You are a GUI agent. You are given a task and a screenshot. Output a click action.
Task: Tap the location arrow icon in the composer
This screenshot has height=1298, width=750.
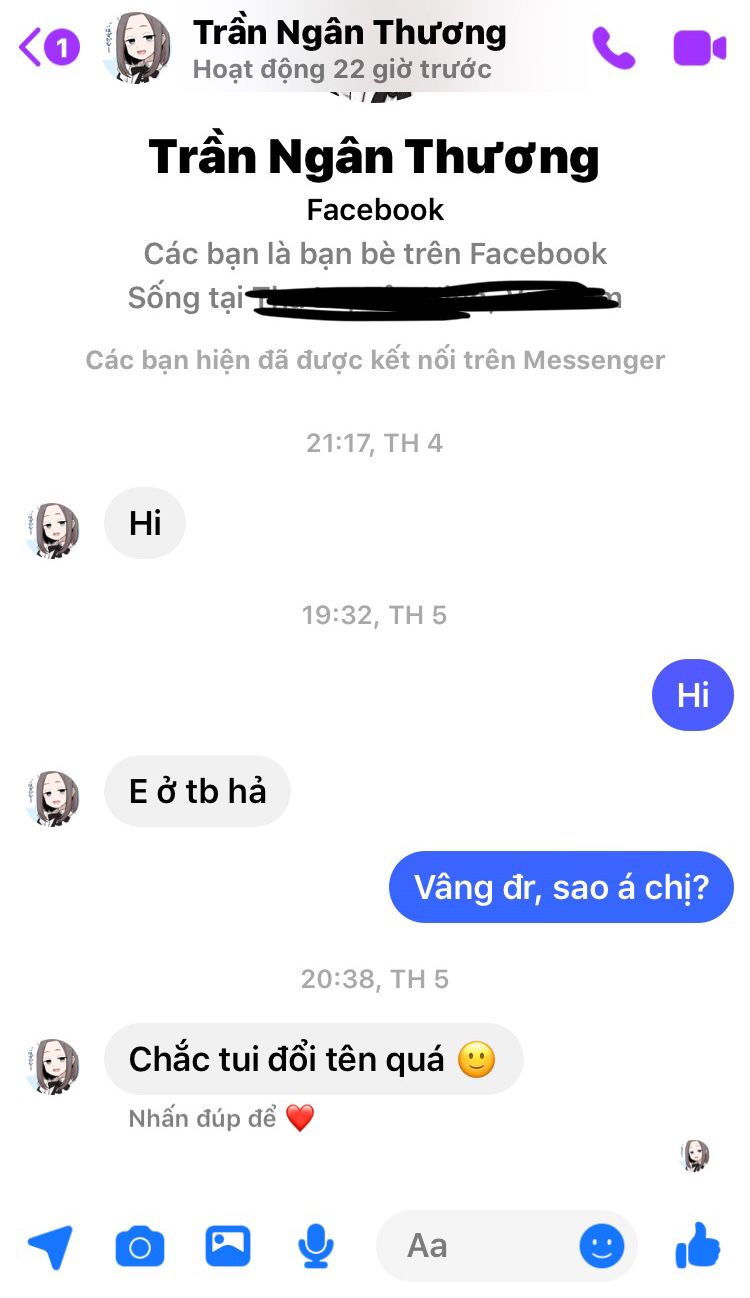pos(50,1246)
